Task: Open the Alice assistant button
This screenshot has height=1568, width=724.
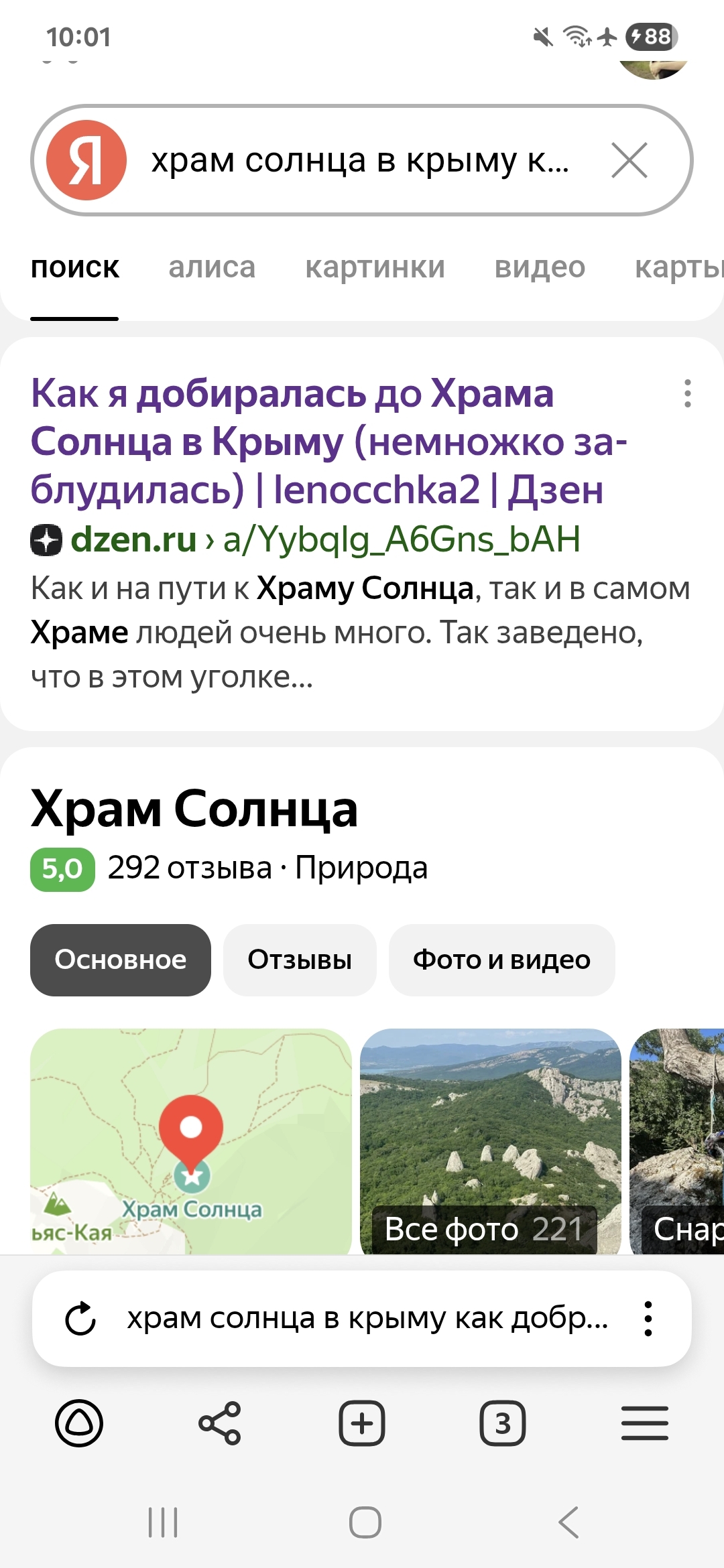Action: (x=79, y=1423)
